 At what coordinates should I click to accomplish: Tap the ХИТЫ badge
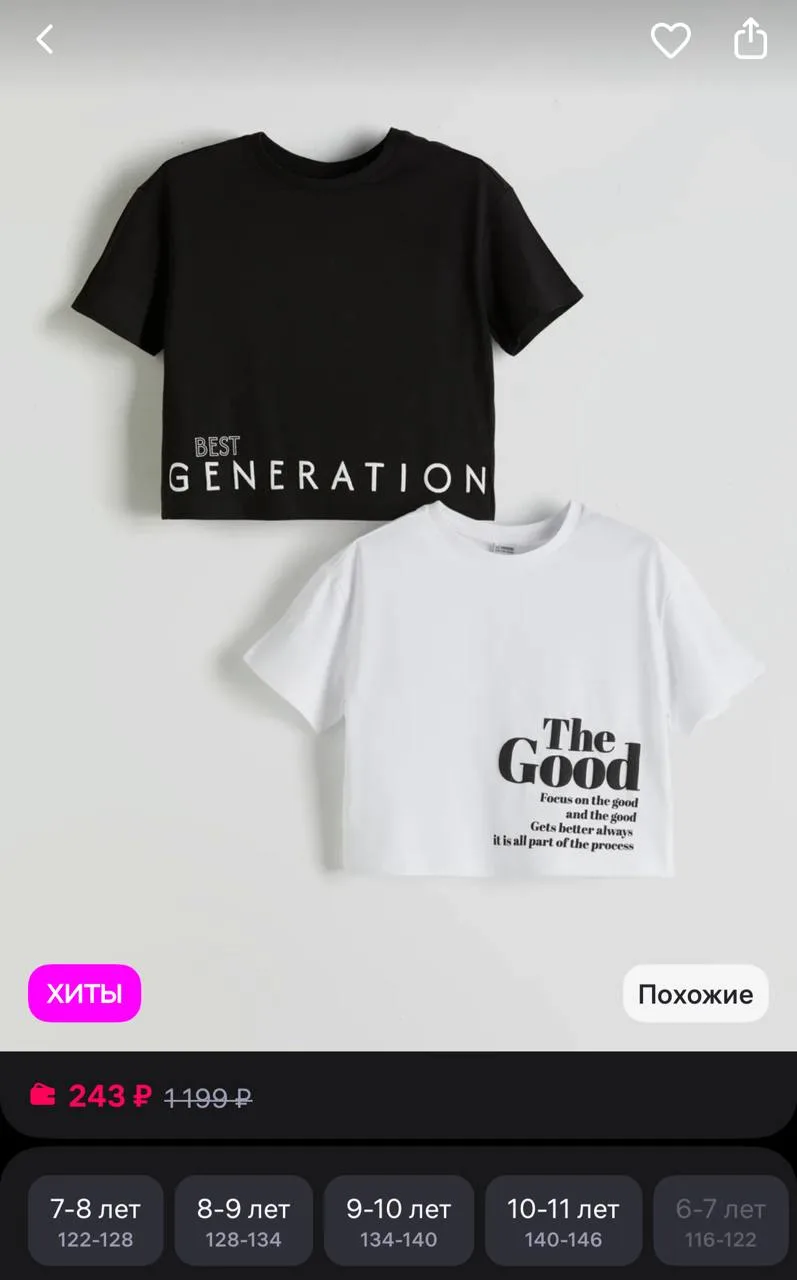coord(85,993)
